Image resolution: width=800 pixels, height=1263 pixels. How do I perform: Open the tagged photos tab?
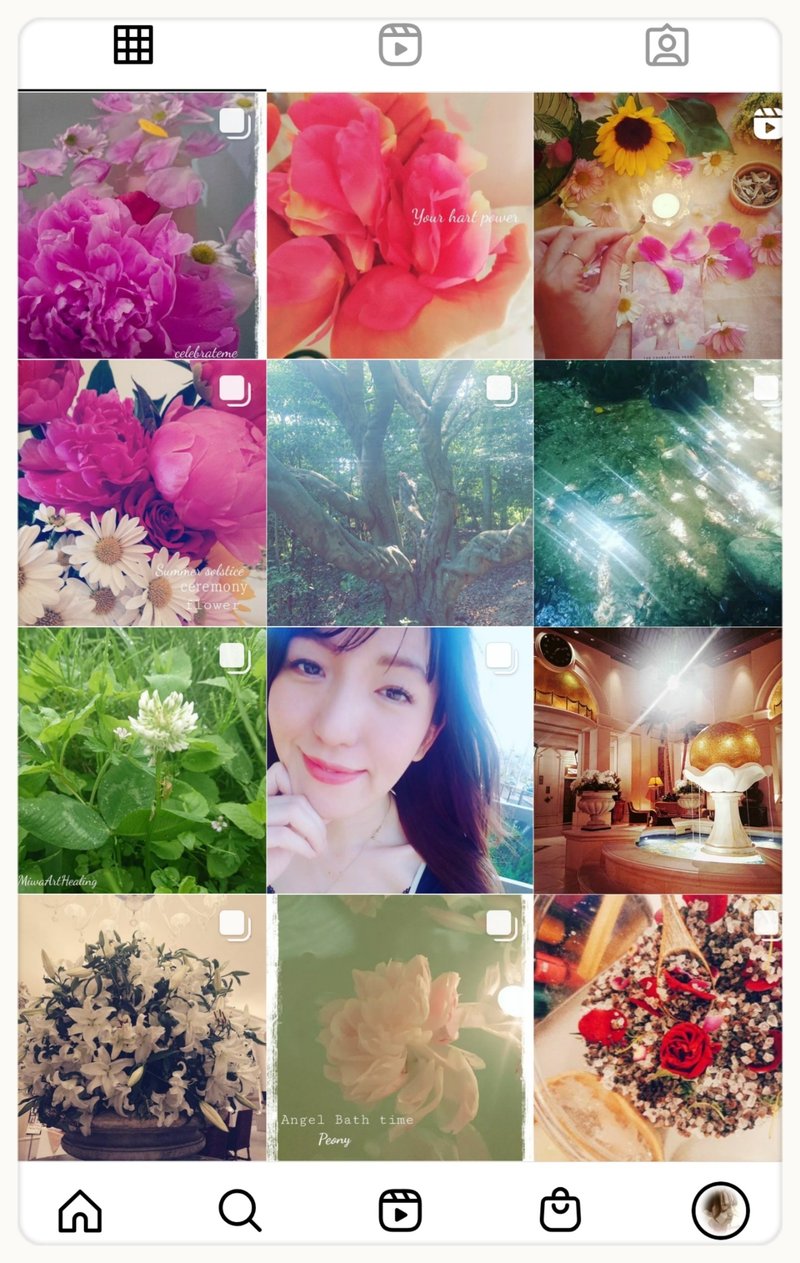tap(667, 46)
